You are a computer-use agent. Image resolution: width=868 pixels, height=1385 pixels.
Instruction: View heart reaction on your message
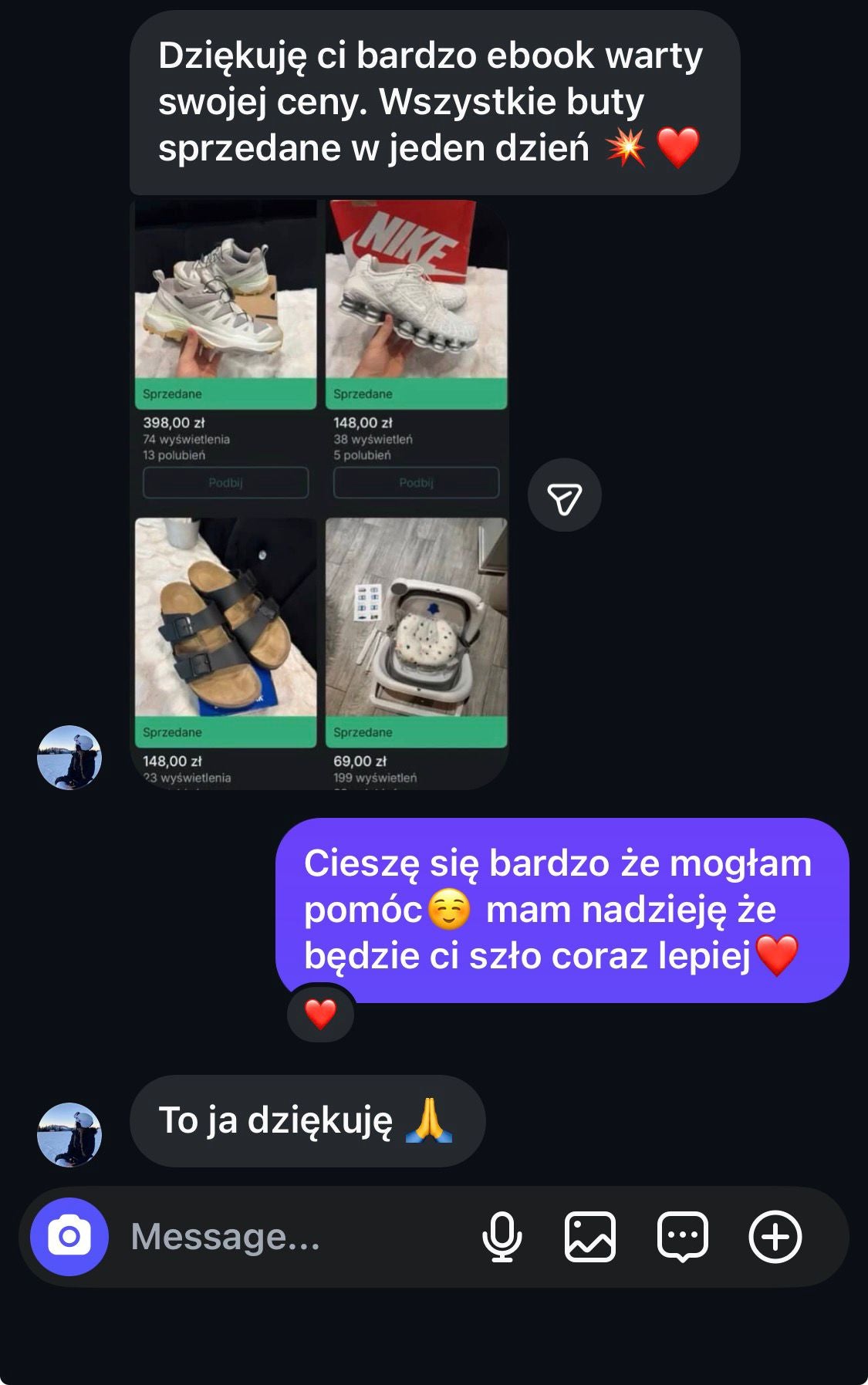(320, 1013)
